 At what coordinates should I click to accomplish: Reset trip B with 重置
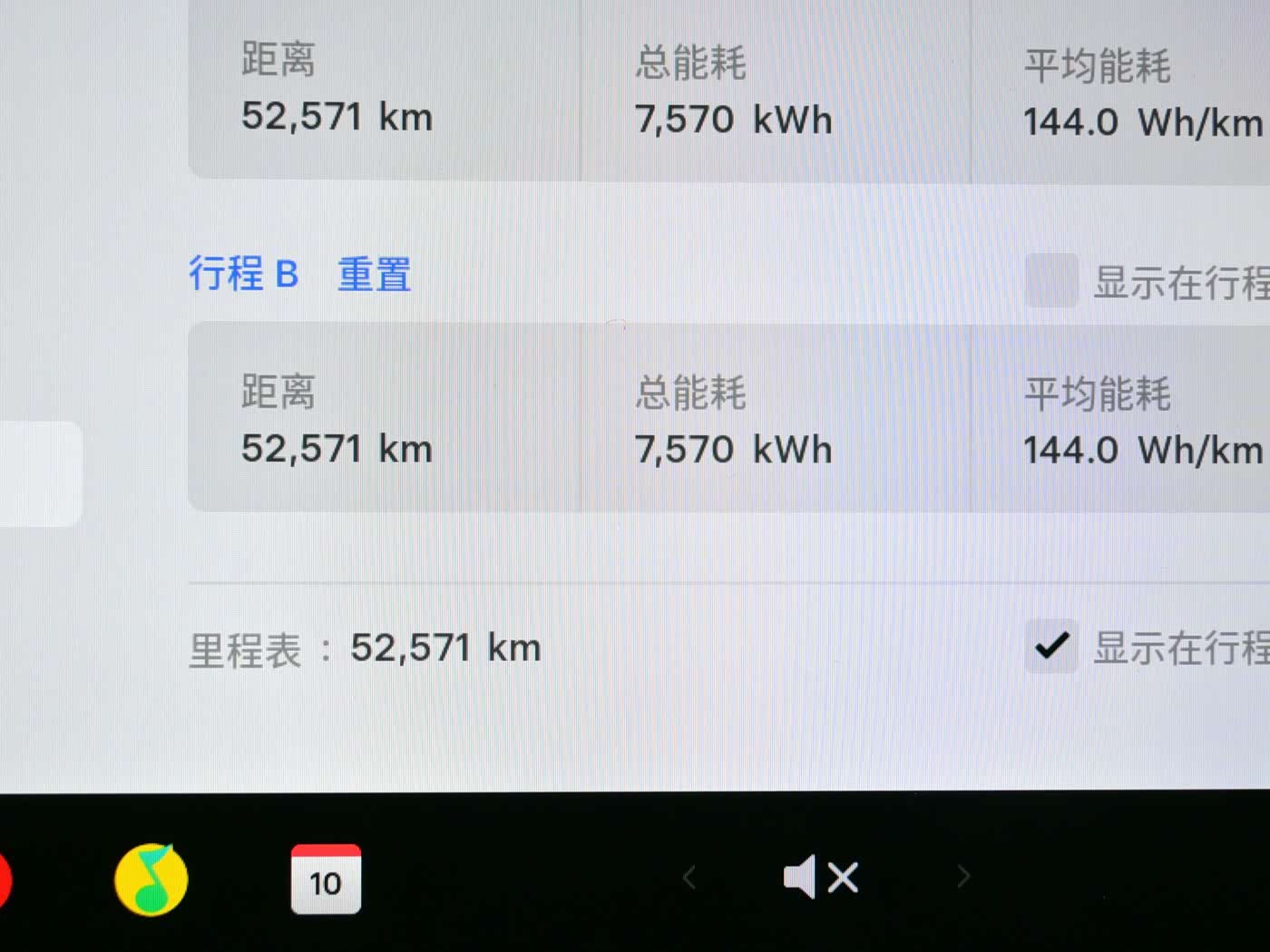pos(374,274)
